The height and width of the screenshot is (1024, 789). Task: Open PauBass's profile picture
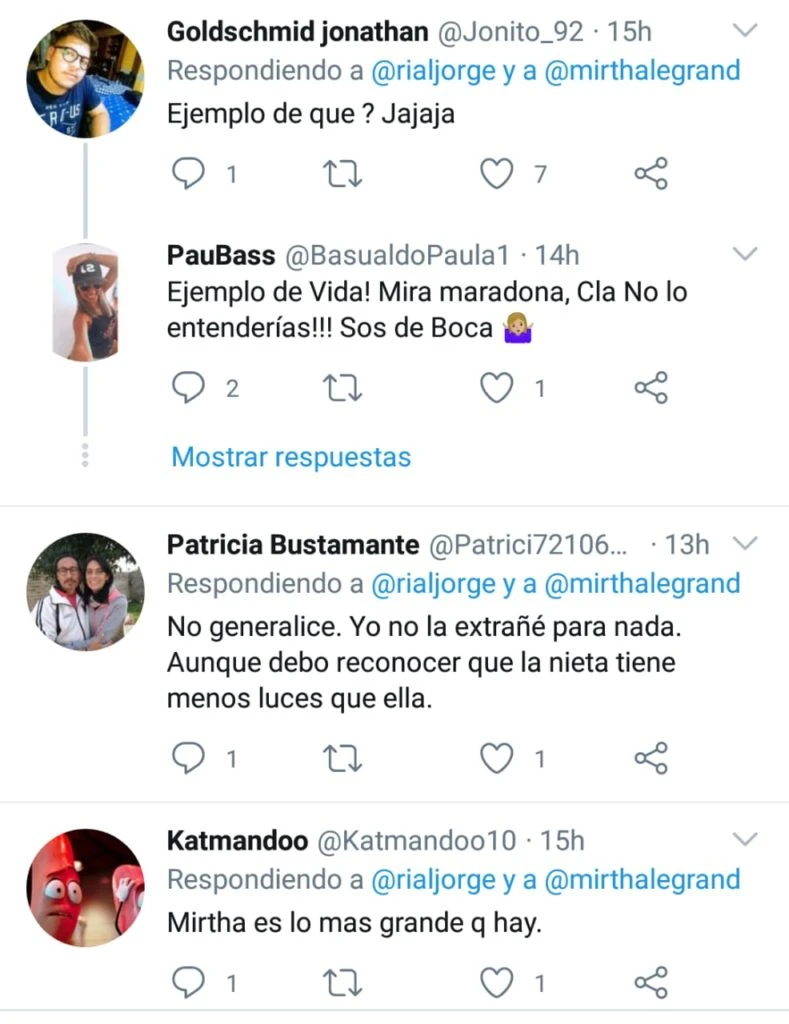tap(85, 301)
